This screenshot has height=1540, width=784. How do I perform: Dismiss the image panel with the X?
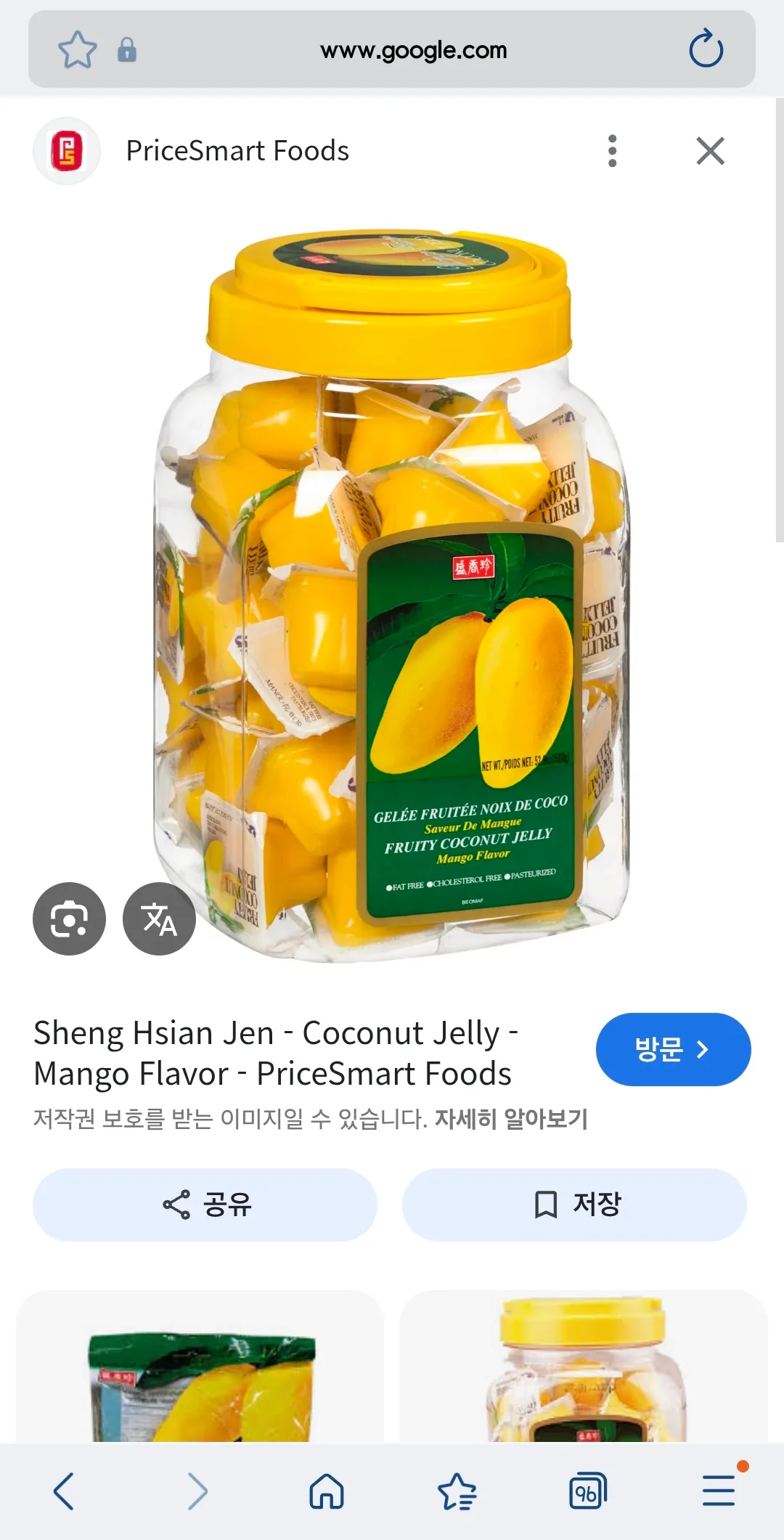[710, 151]
